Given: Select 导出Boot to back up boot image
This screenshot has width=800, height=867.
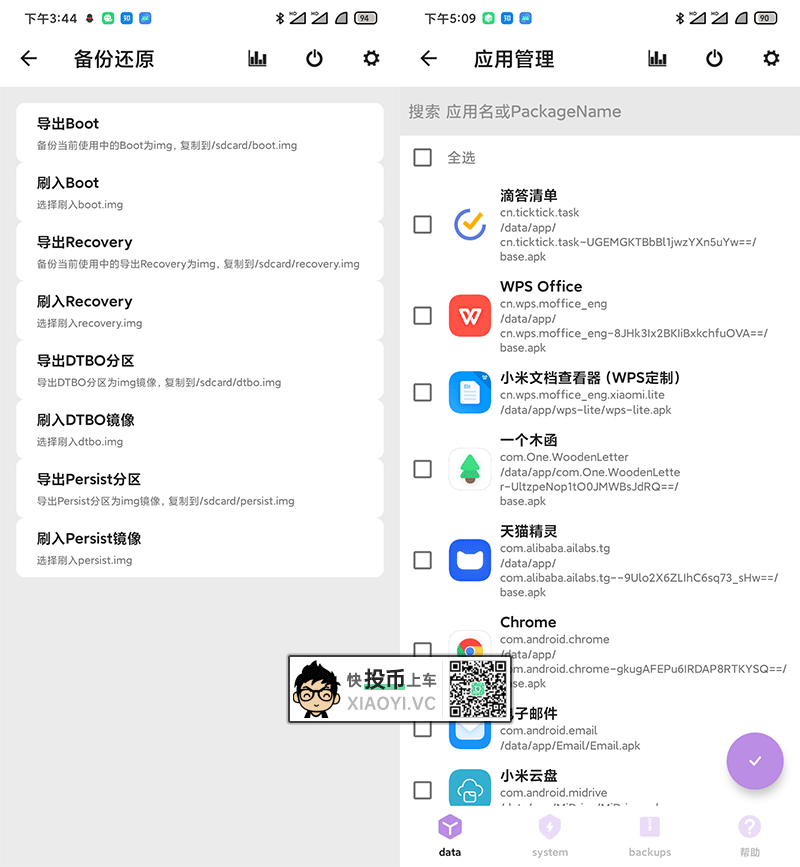Looking at the screenshot, I should coord(199,133).
